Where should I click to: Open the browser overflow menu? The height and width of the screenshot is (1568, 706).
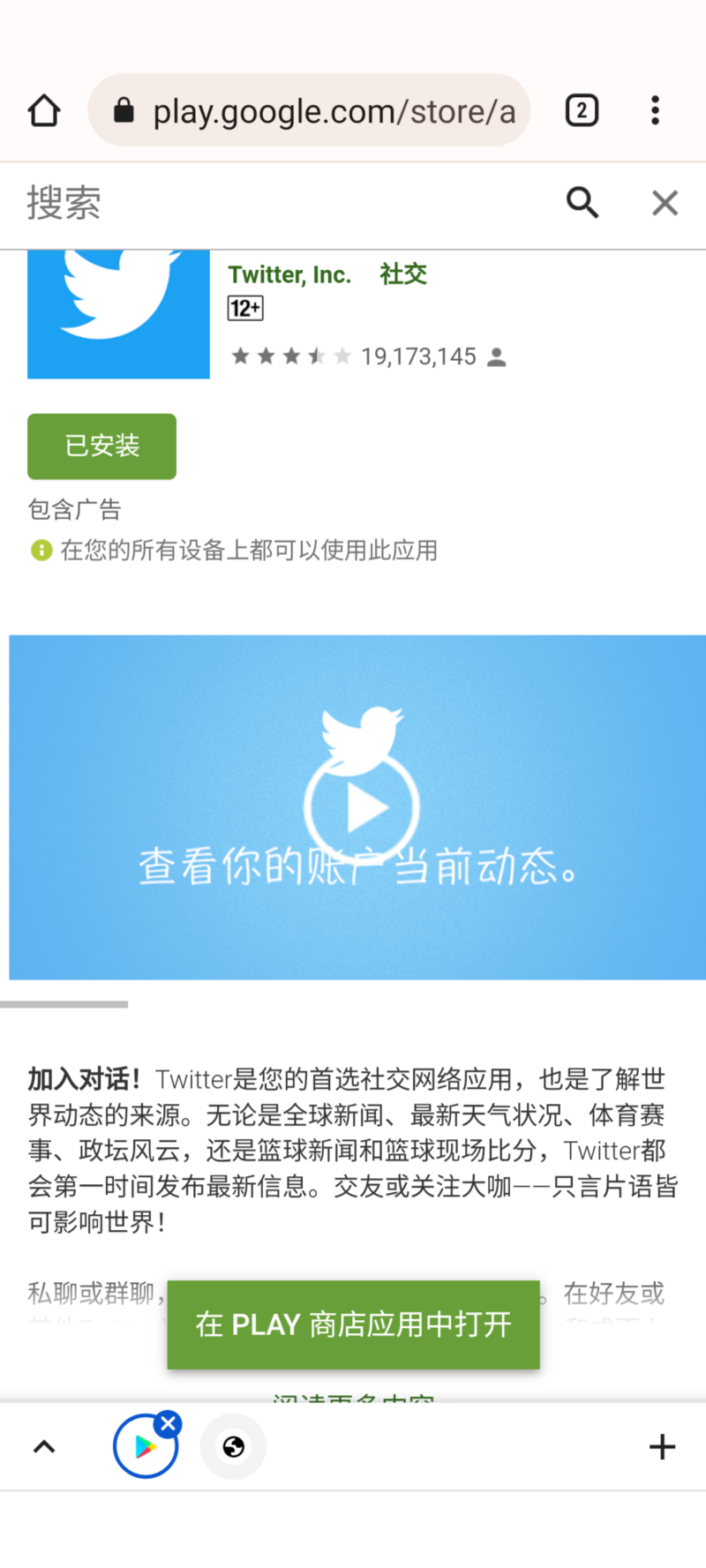coord(655,111)
